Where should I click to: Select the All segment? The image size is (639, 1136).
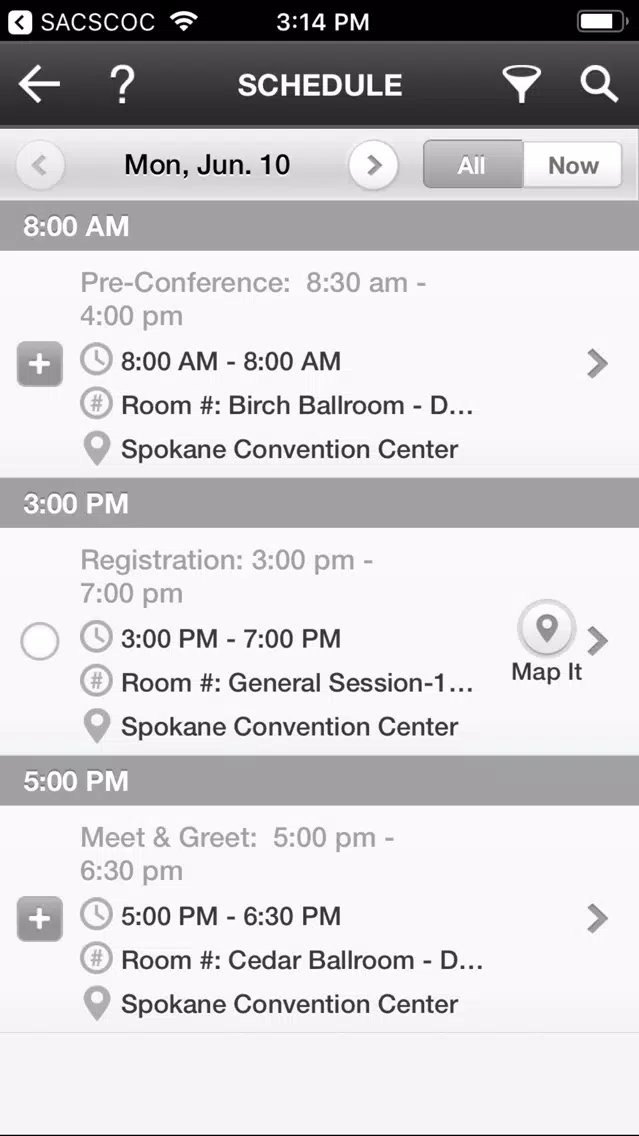(x=472, y=165)
